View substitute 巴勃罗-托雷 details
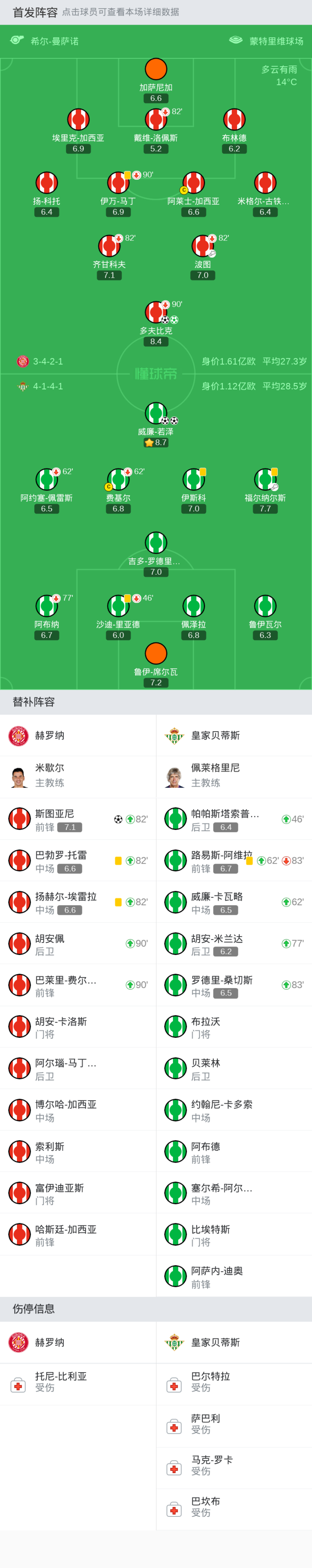This screenshot has height=1568, width=312. [78, 861]
